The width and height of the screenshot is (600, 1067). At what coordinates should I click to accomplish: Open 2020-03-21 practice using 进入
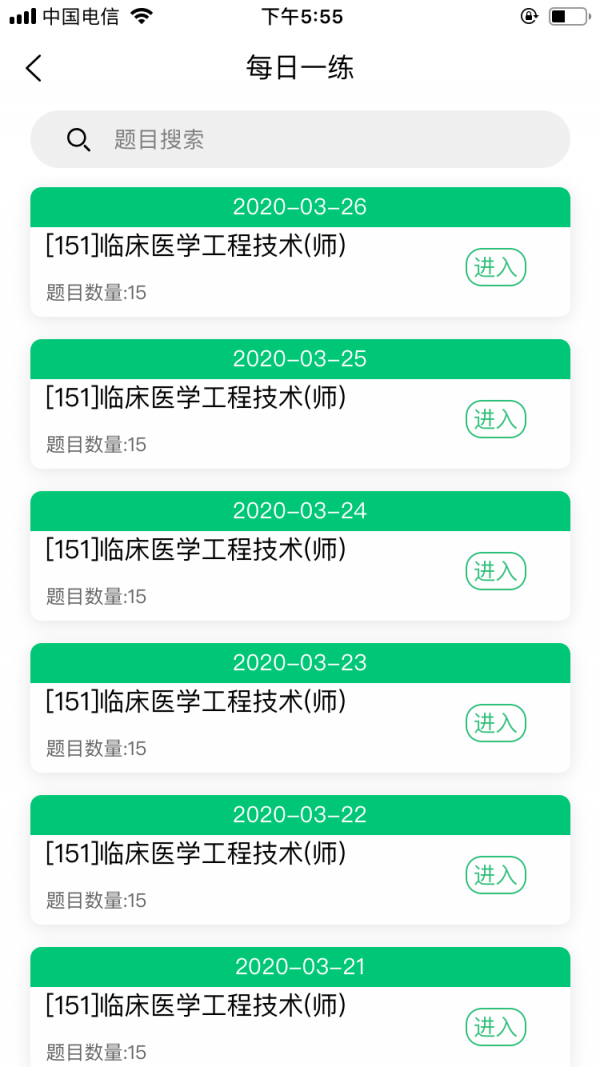[495, 1027]
